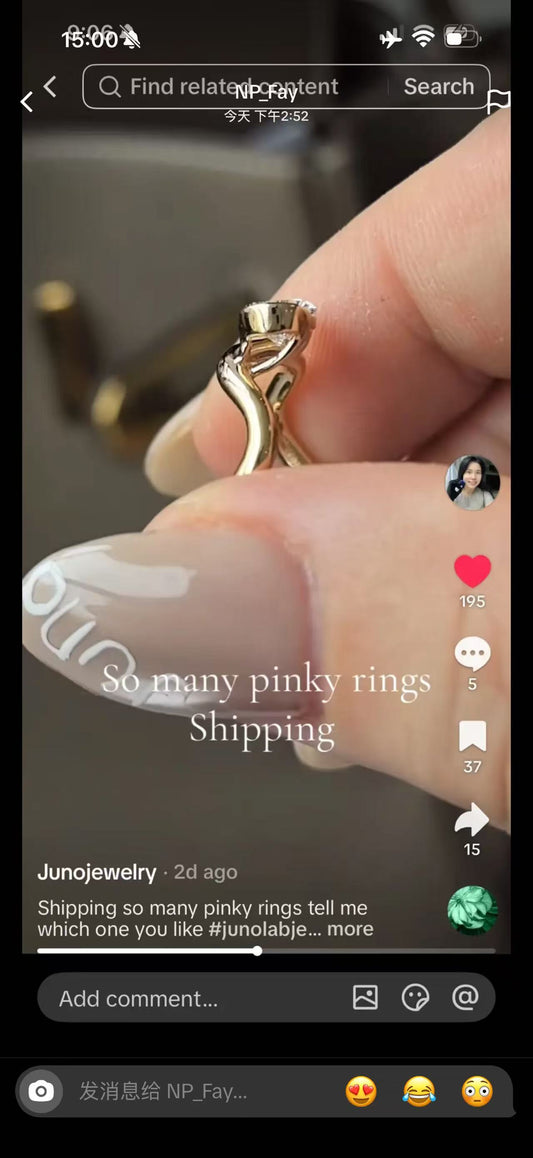Send the heart-eyes emoji reaction
The width and height of the screenshot is (533, 1158).
361,1092
